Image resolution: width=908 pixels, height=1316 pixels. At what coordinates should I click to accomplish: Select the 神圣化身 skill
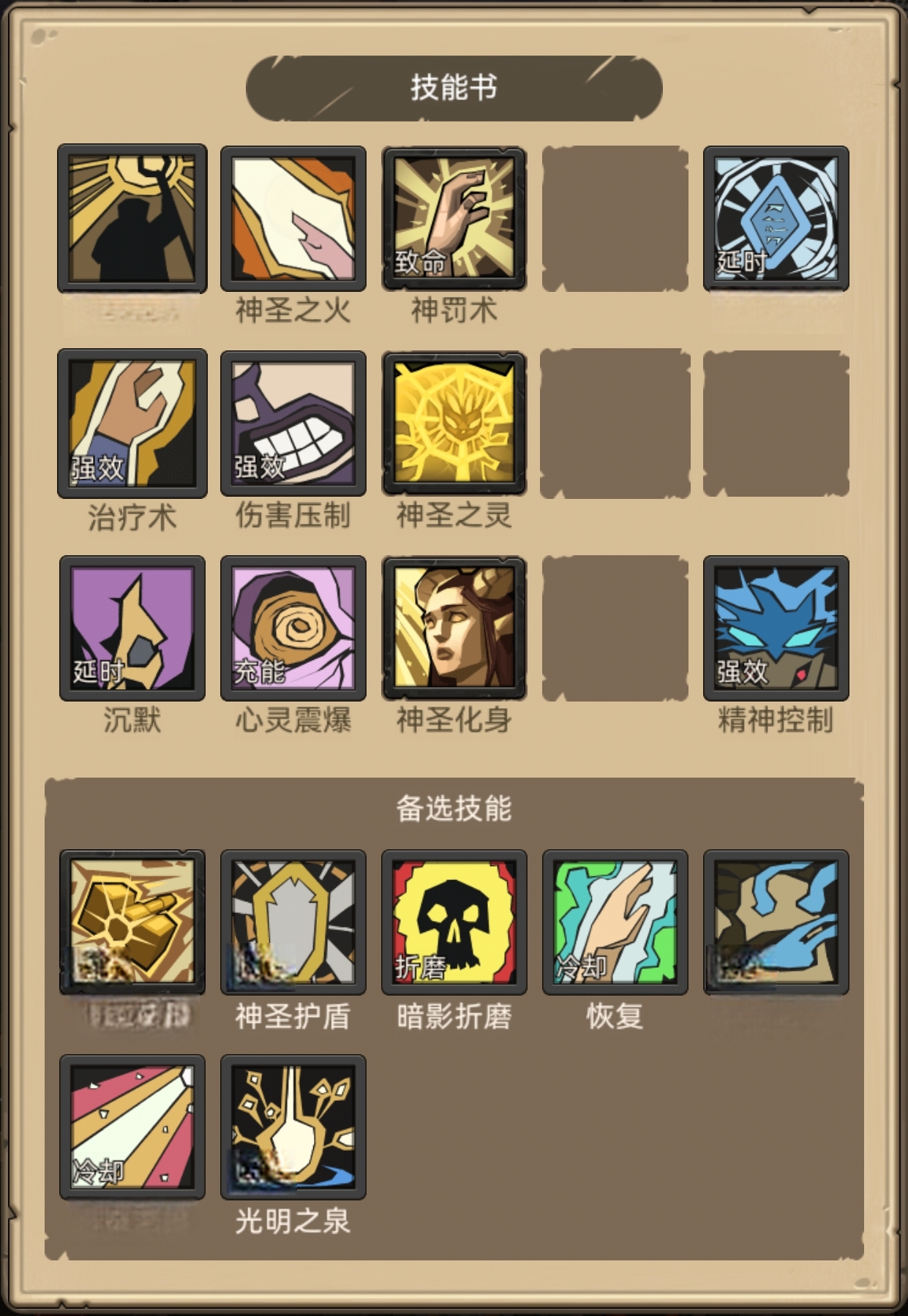(454, 628)
